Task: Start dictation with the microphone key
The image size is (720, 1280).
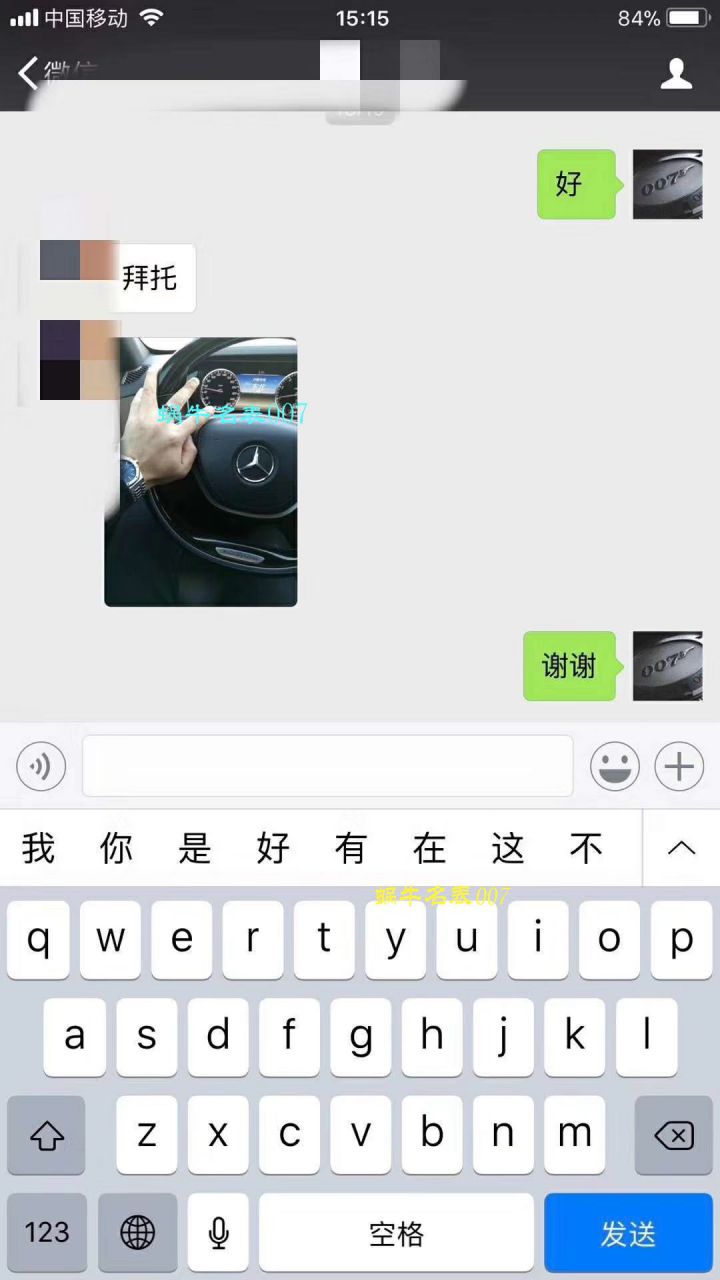Action: pyautogui.click(x=219, y=1232)
